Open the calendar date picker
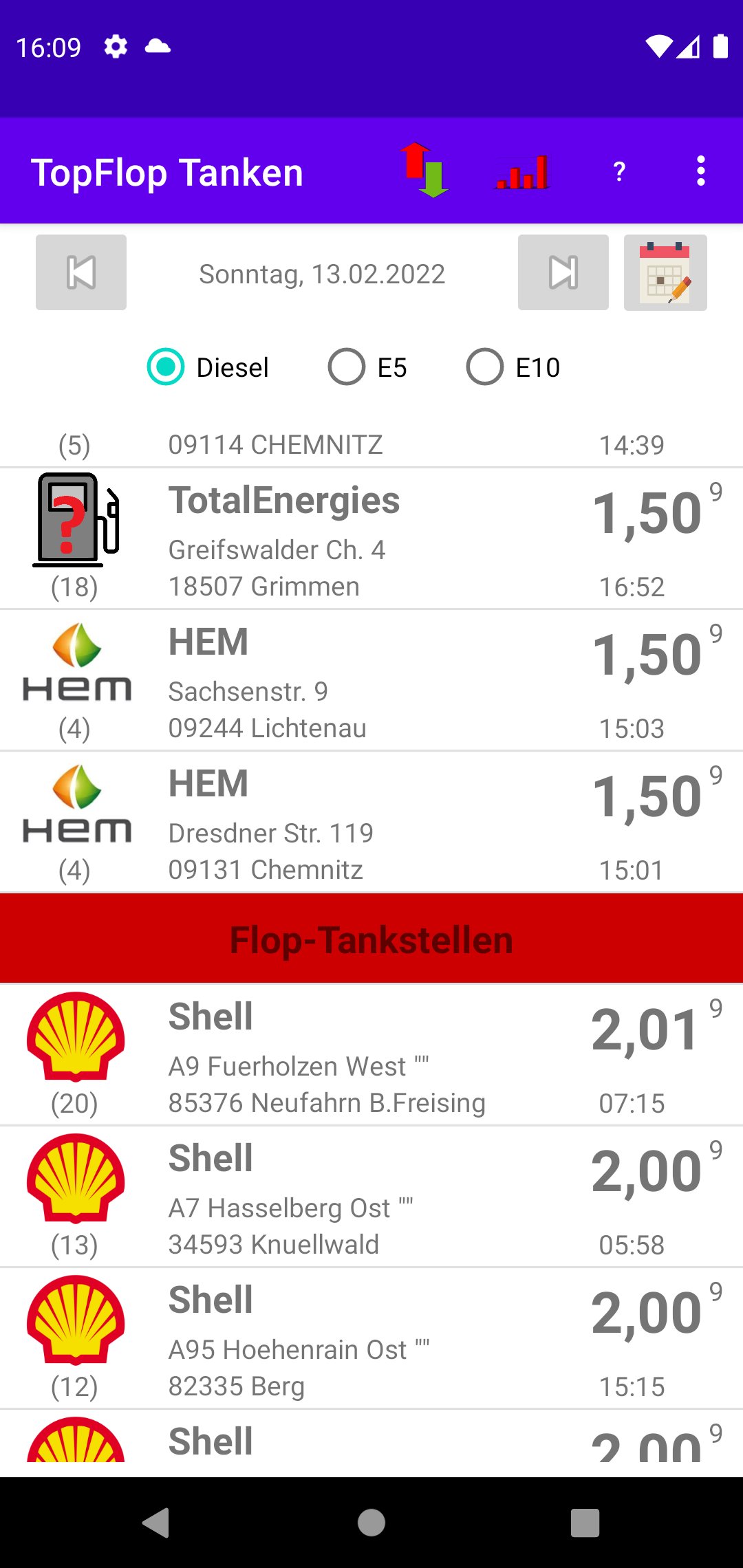The height and width of the screenshot is (1568, 743). (x=665, y=272)
